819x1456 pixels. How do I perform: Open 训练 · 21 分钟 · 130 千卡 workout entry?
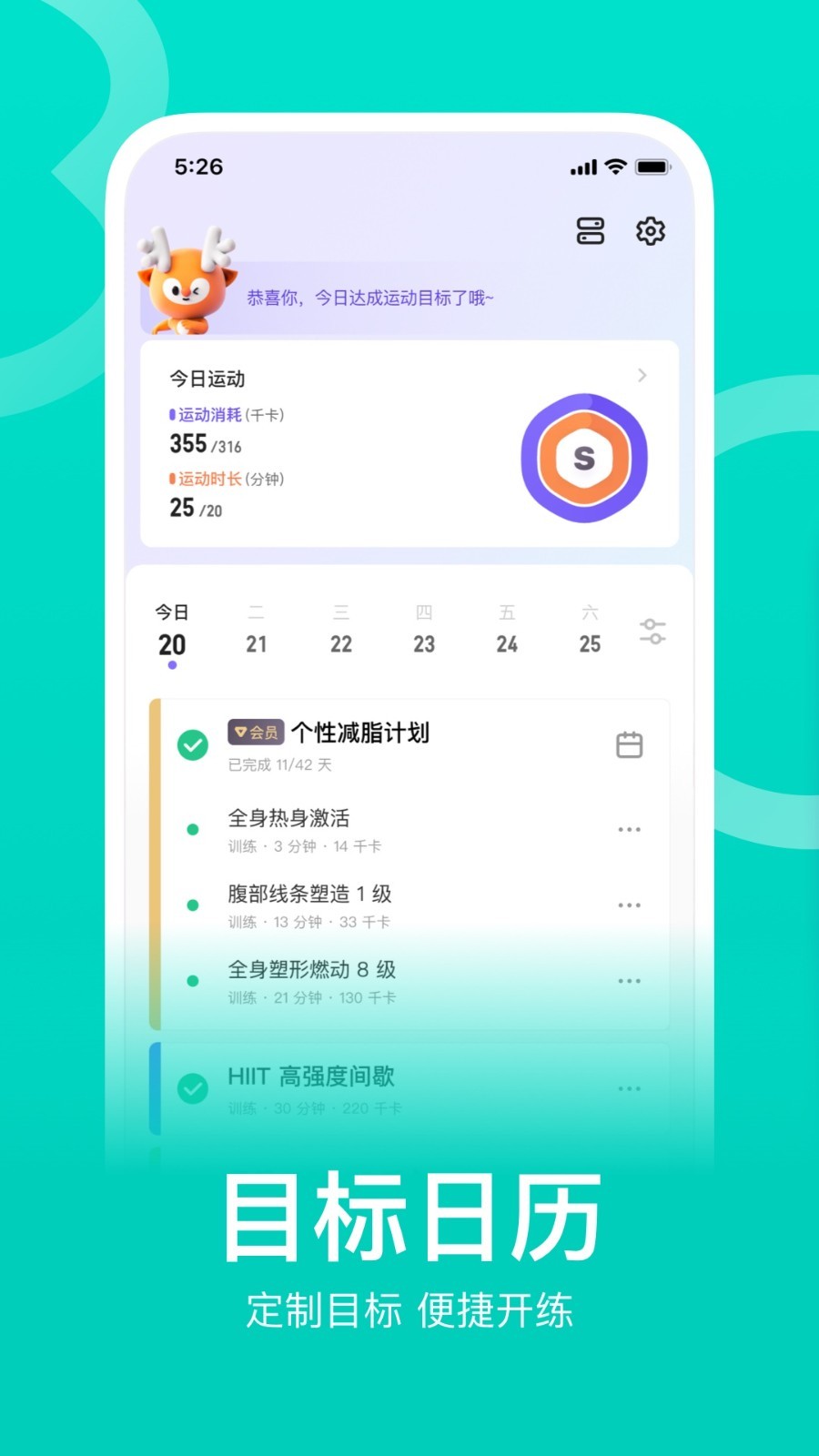[x=308, y=997]
